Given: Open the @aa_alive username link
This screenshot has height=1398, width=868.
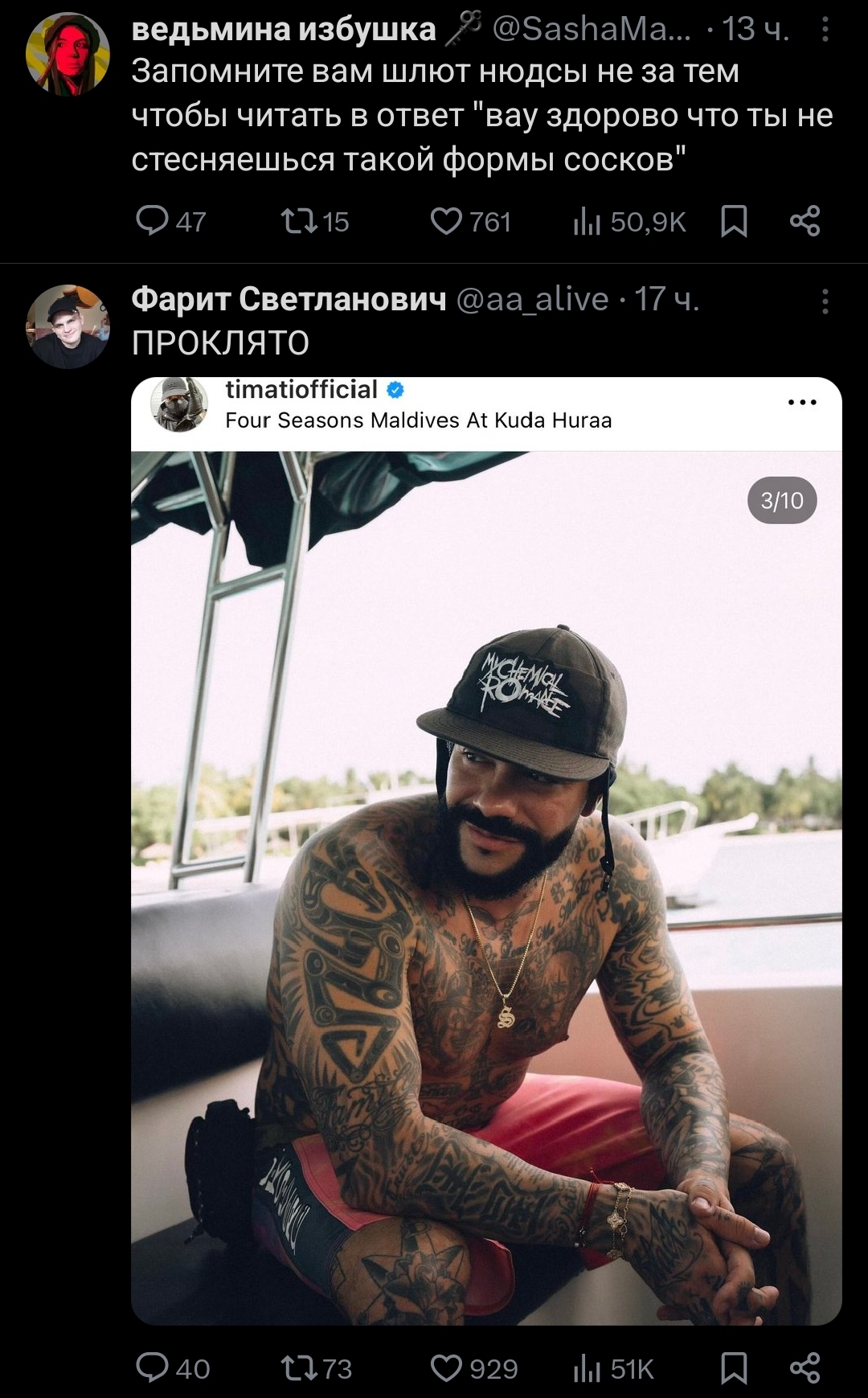Looking at the screenshot, I should pyautogui.click(x=533, y=299).
